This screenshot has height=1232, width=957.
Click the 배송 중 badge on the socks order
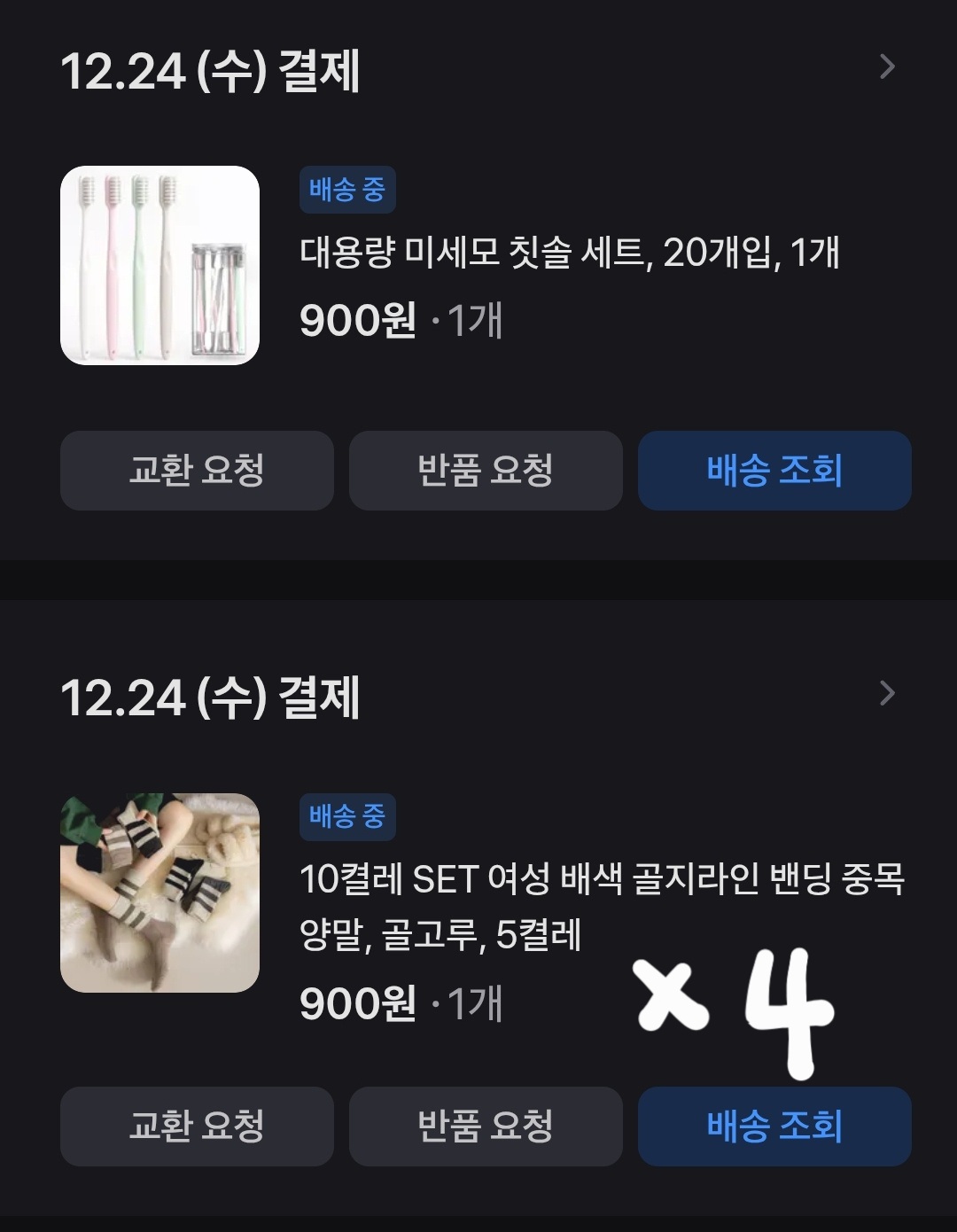[x=346, y=818]
